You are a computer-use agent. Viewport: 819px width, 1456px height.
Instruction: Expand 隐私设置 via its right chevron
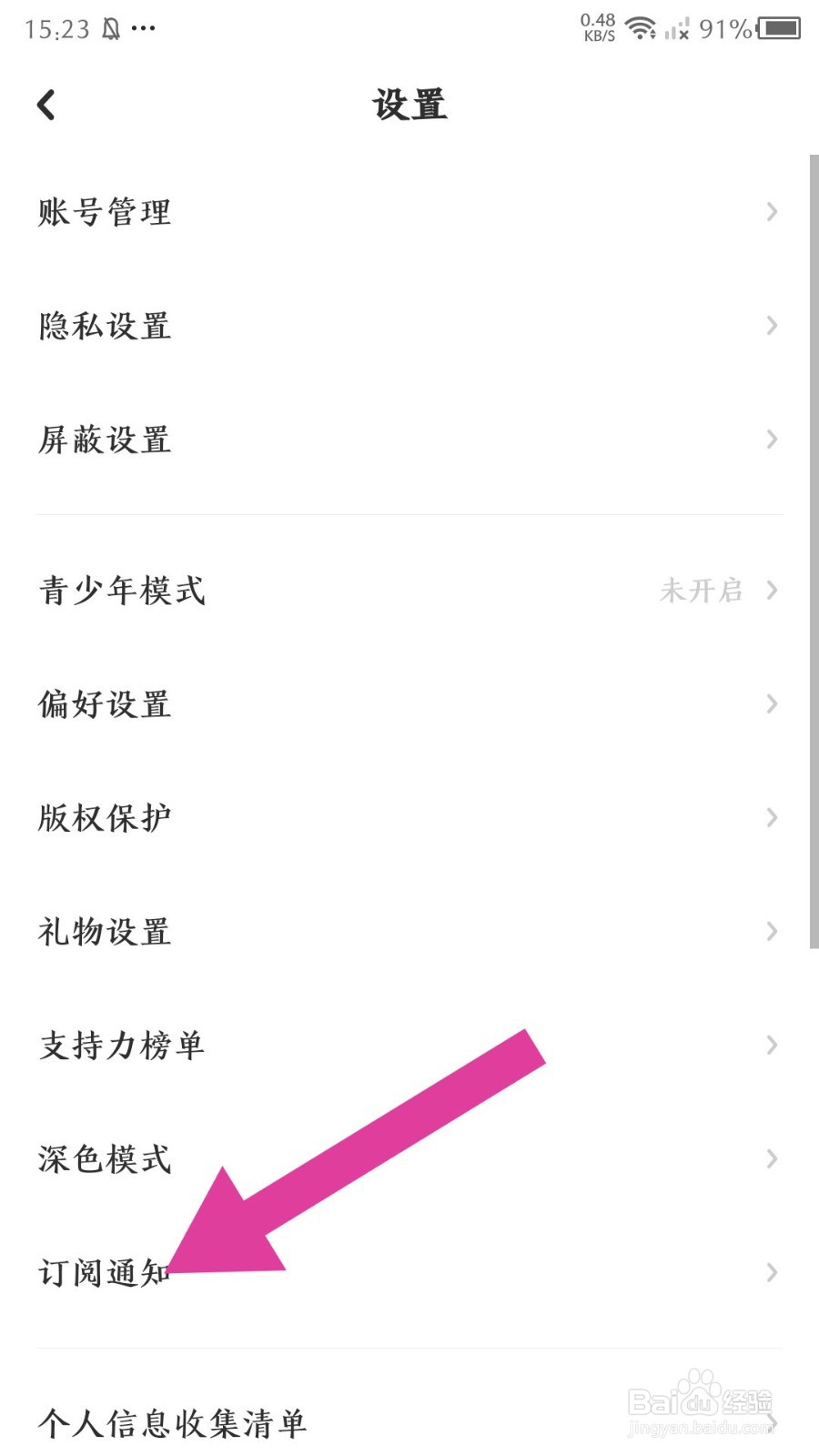[x=772, y=326]
